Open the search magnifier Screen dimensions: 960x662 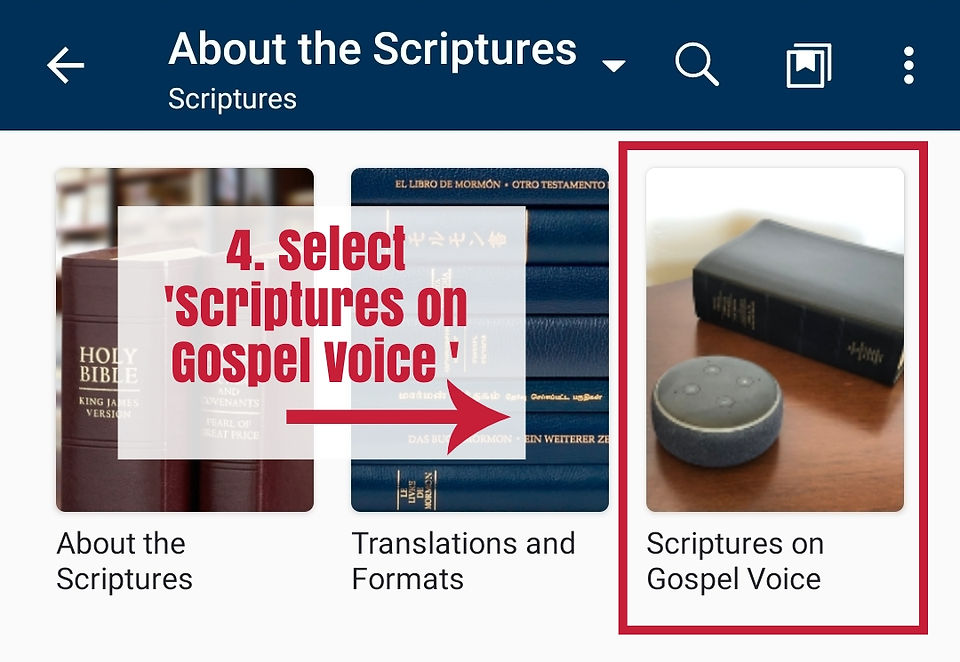[x=697, y=64]
